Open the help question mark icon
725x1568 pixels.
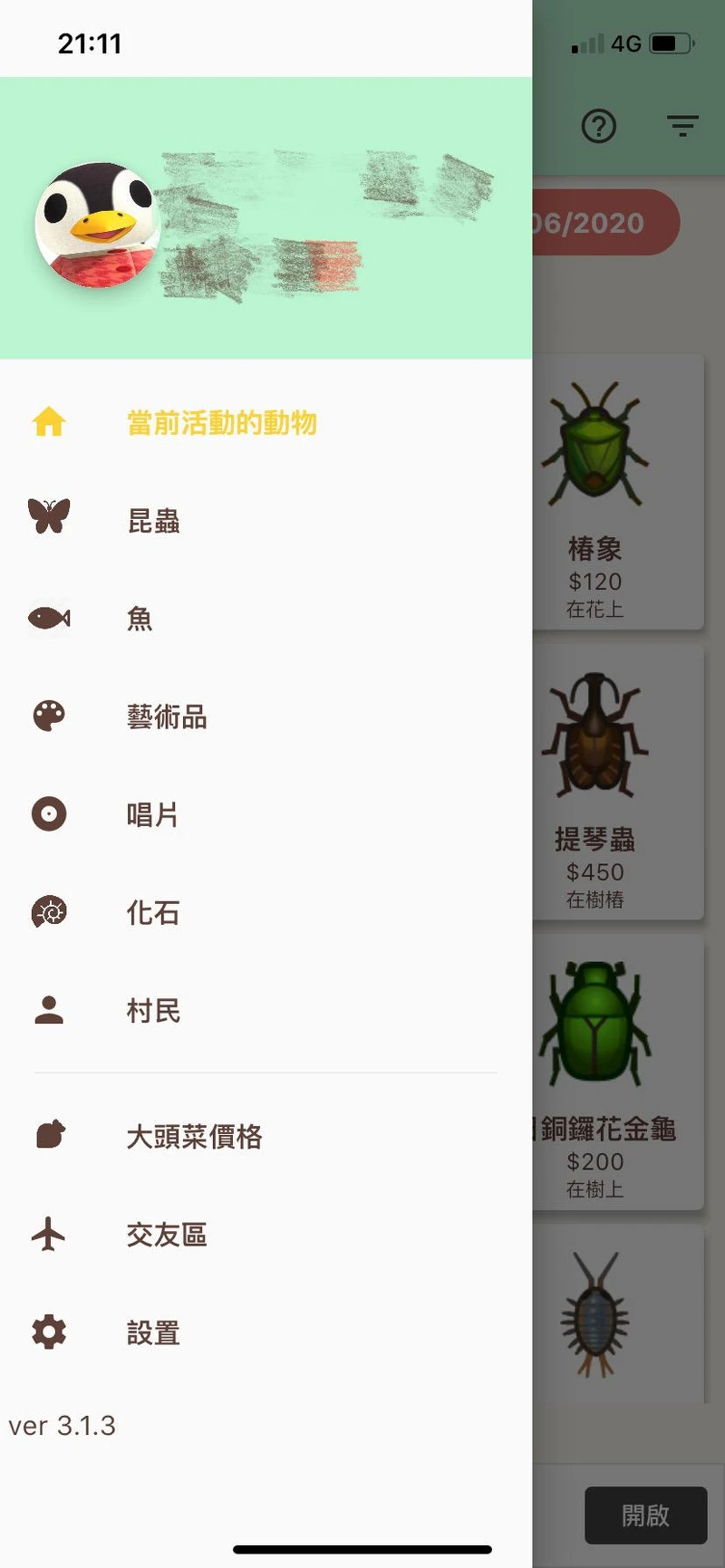[x=598, y=126]
